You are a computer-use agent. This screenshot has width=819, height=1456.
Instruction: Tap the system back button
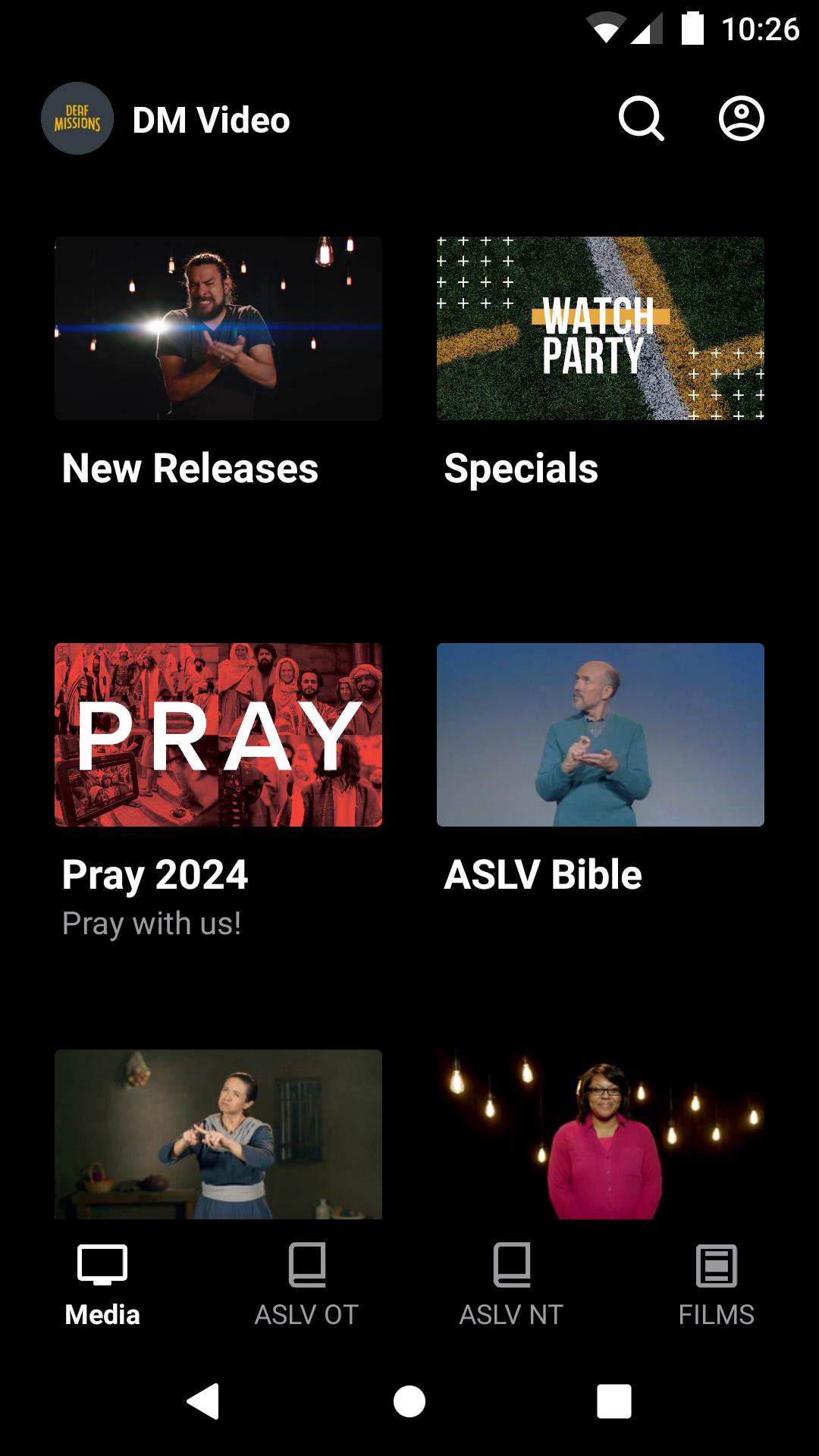pos(203,1401)
